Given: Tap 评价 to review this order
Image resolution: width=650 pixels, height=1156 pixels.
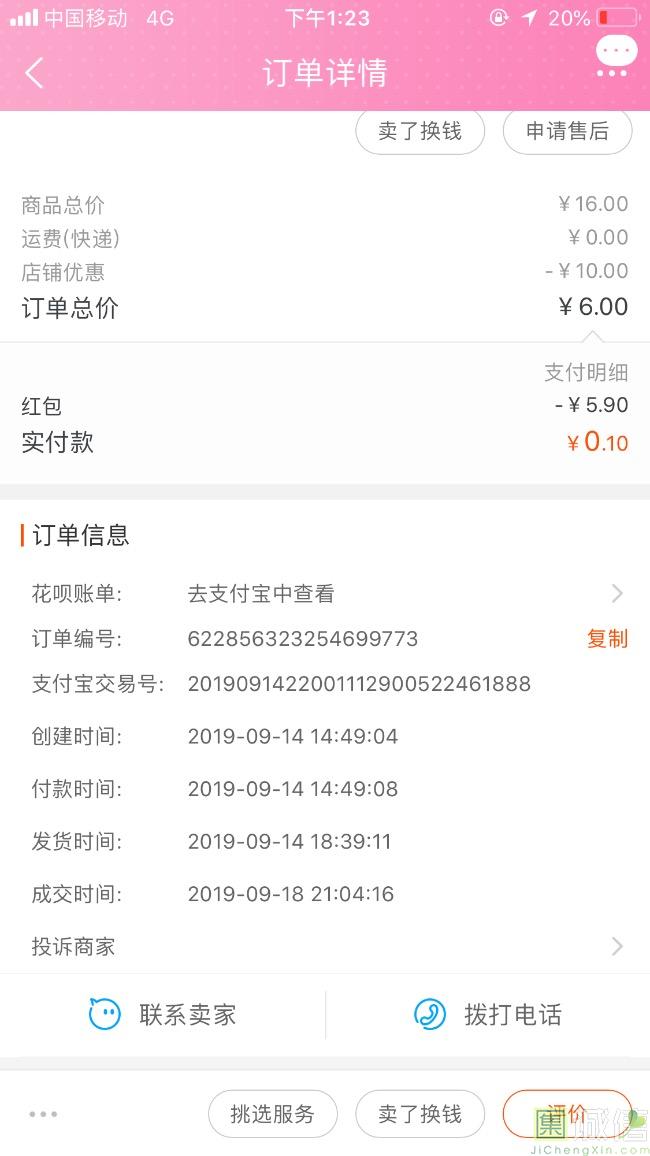Looking at the screenshot, I should (567, 1114).
